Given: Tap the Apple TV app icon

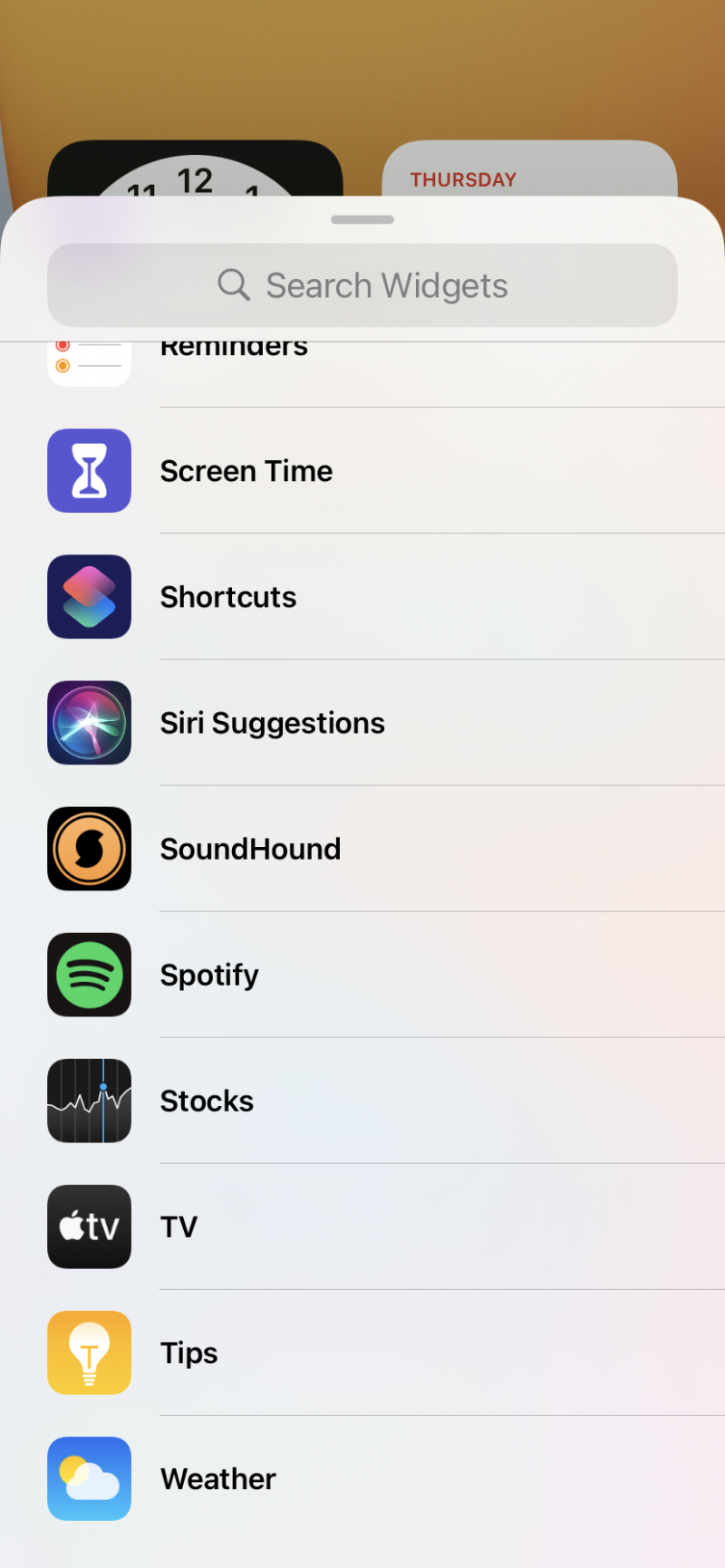Looking at the screenshot, I should (89, 1227).
